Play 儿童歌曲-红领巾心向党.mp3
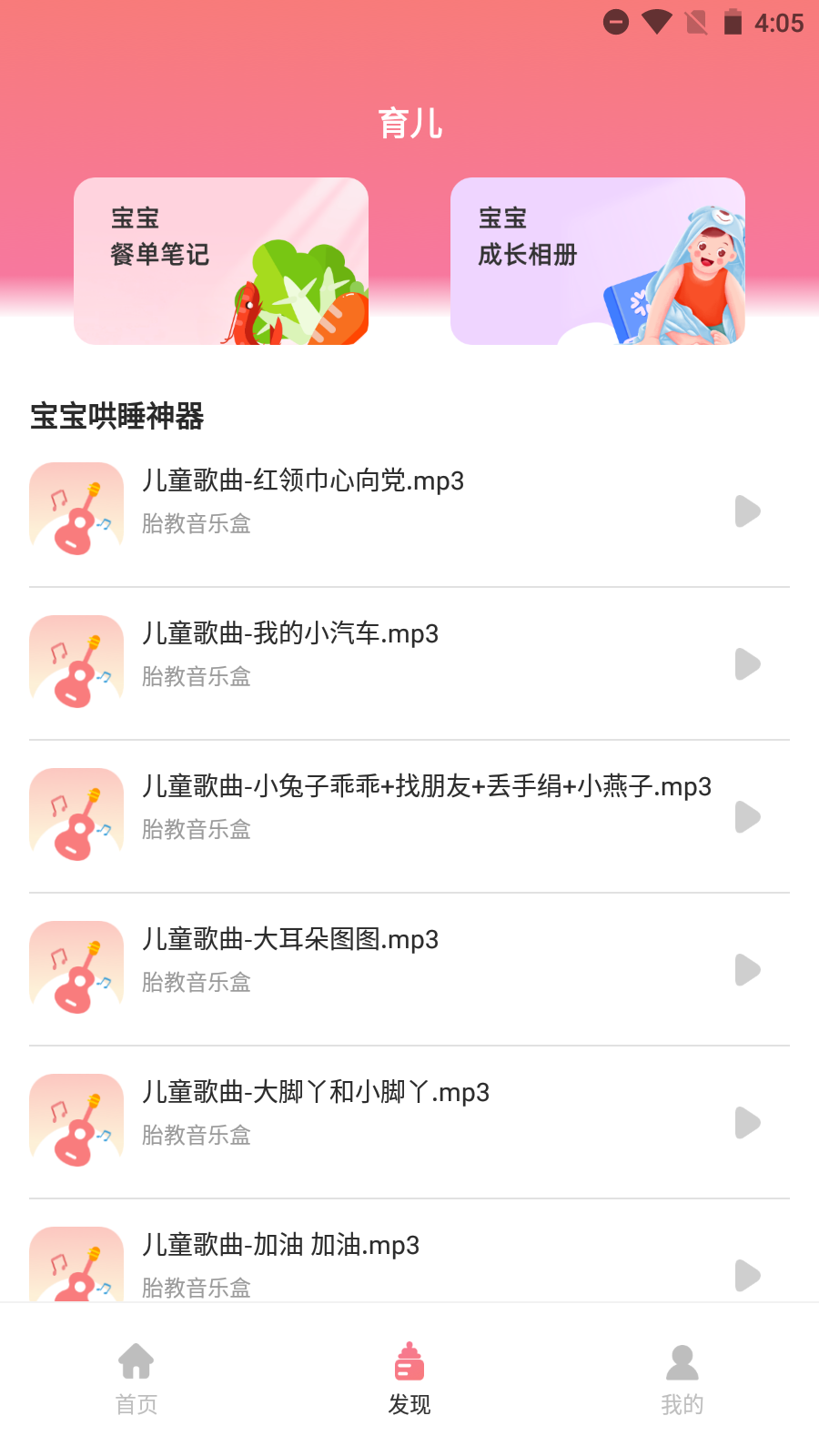 click(747, 511)
